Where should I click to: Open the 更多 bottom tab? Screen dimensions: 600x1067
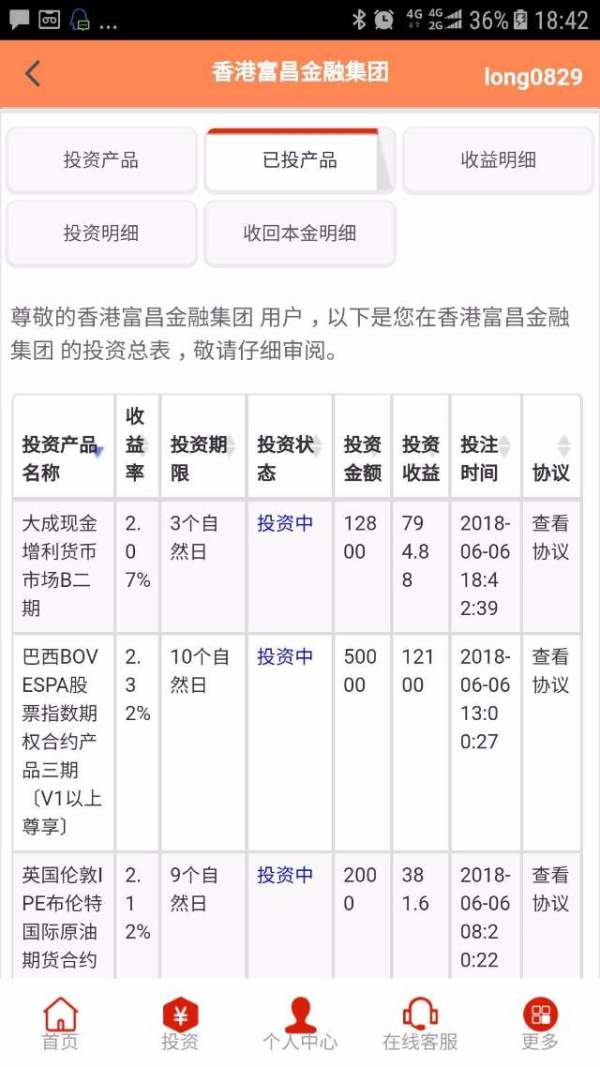[x=540, y=1024]
